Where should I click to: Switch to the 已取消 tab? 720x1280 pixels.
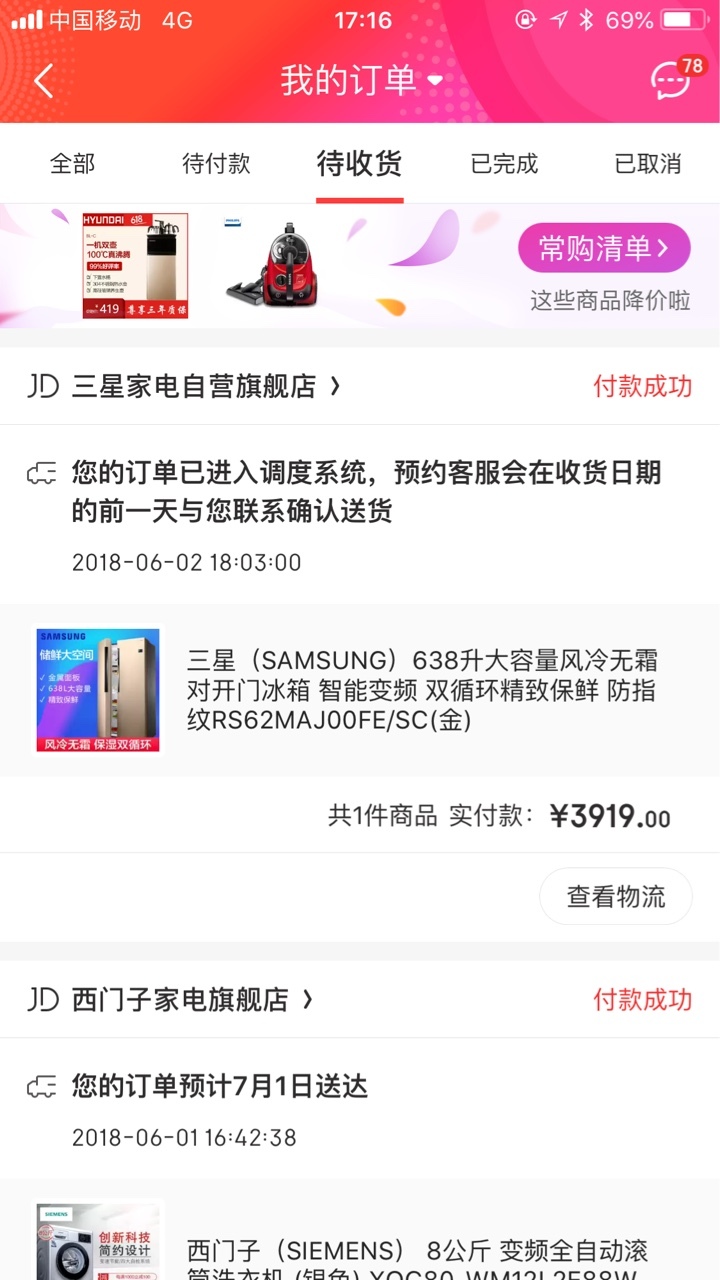pos(648,163)
